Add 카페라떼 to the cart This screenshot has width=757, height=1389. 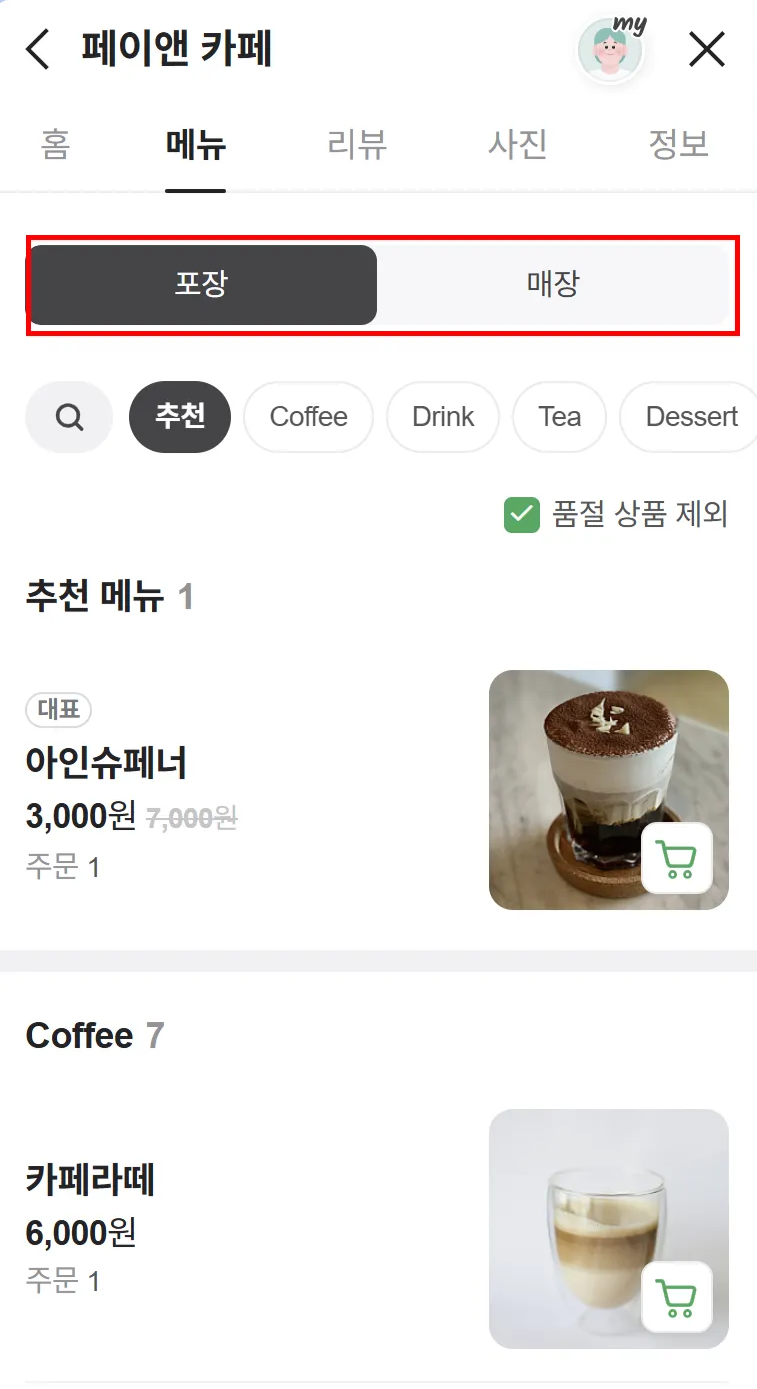pos(677,1297)
